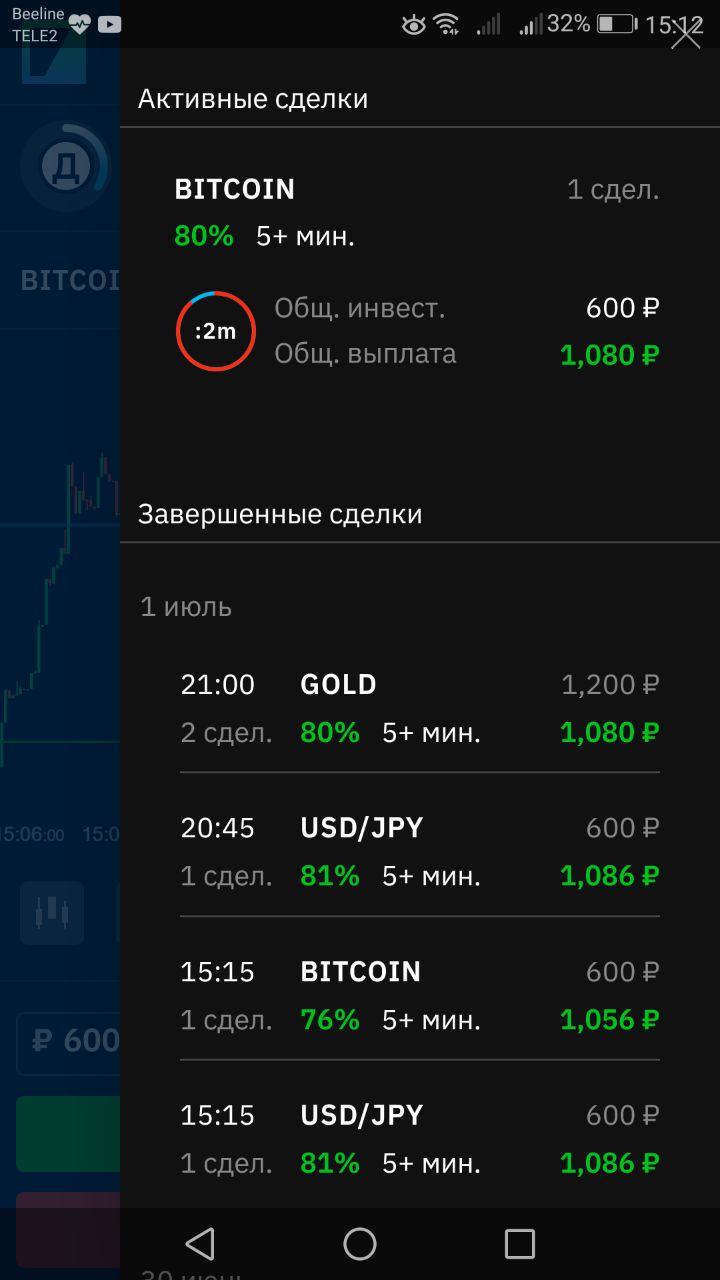View the BITCOIN deal from 15:15
720x1280 pixels.
pos(419,996)
